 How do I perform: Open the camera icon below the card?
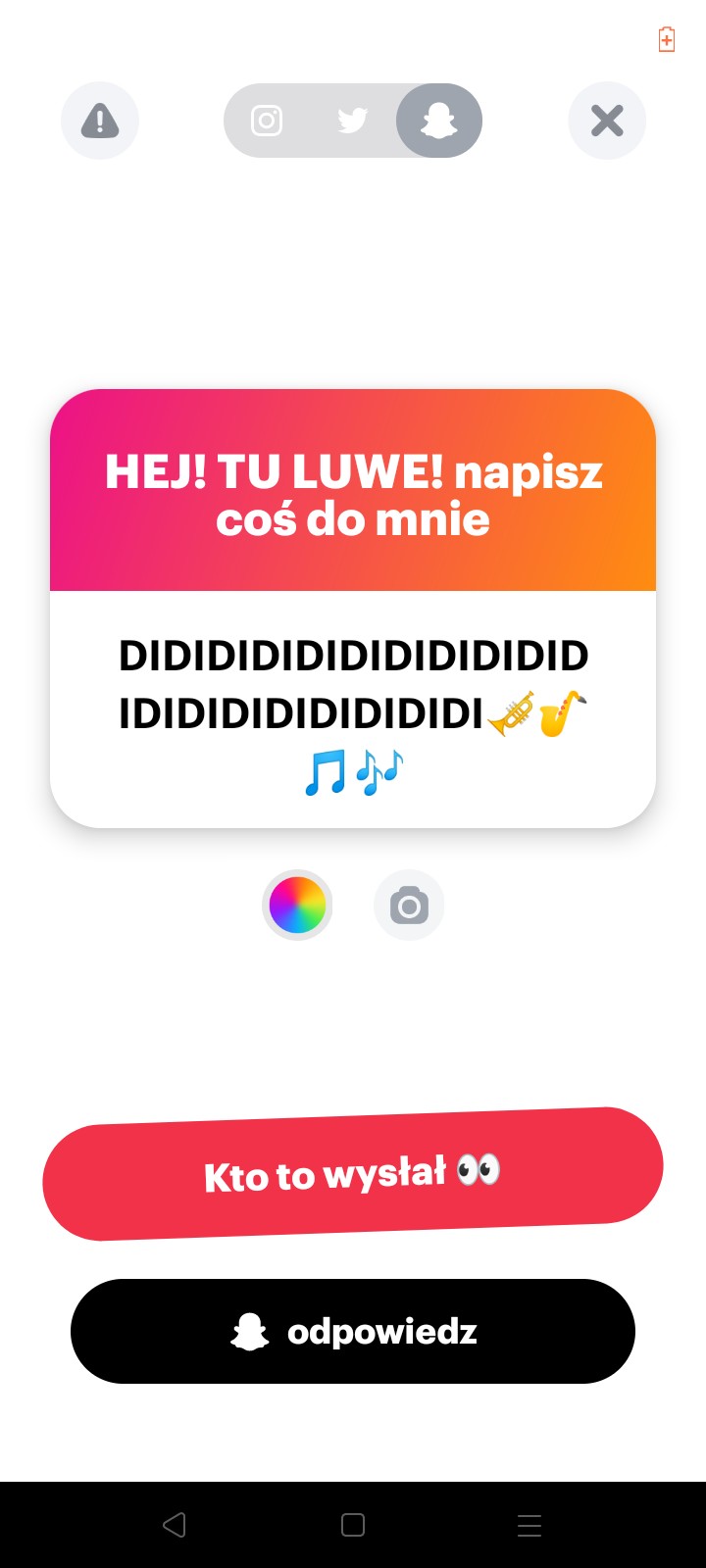tap(409, 905)
